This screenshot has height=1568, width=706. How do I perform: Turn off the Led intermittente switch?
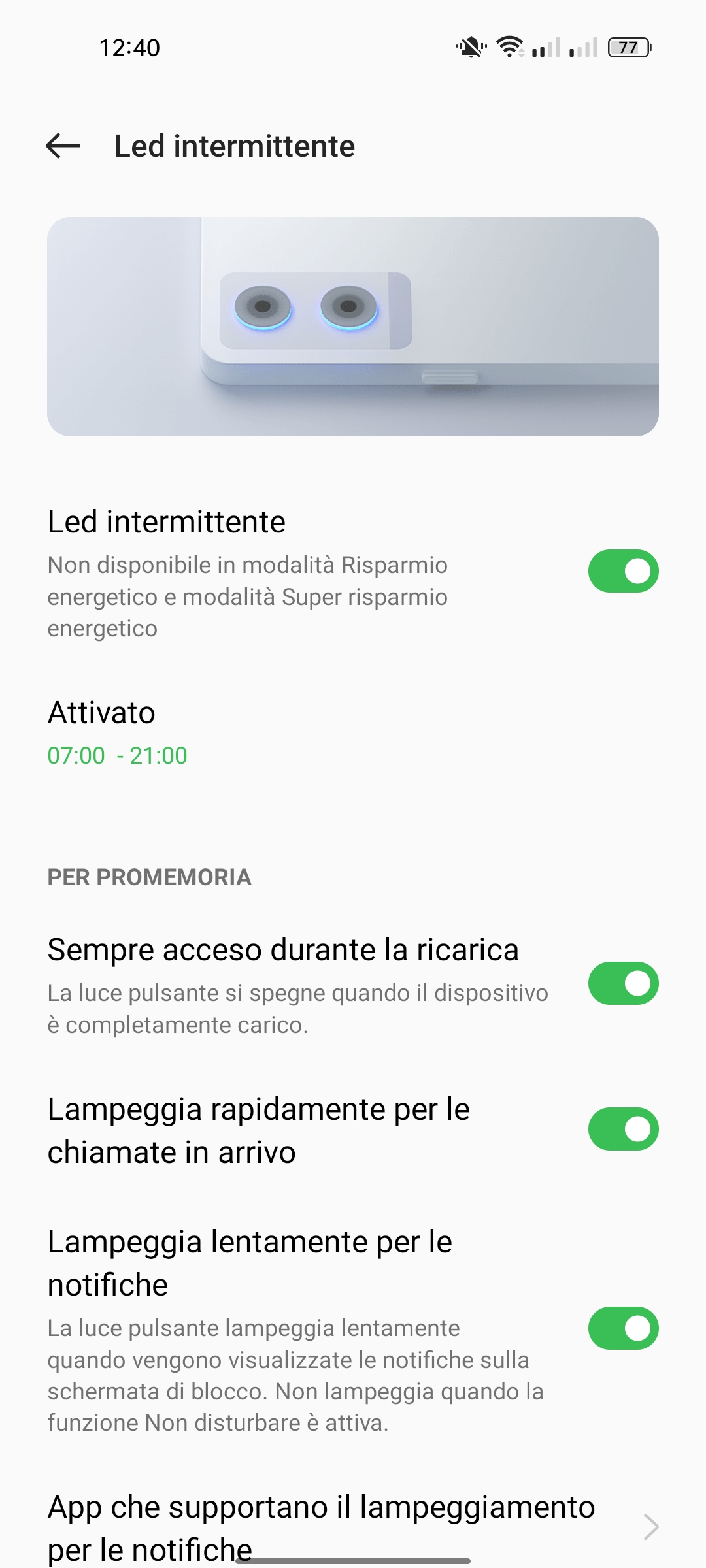tap(622, 571)
